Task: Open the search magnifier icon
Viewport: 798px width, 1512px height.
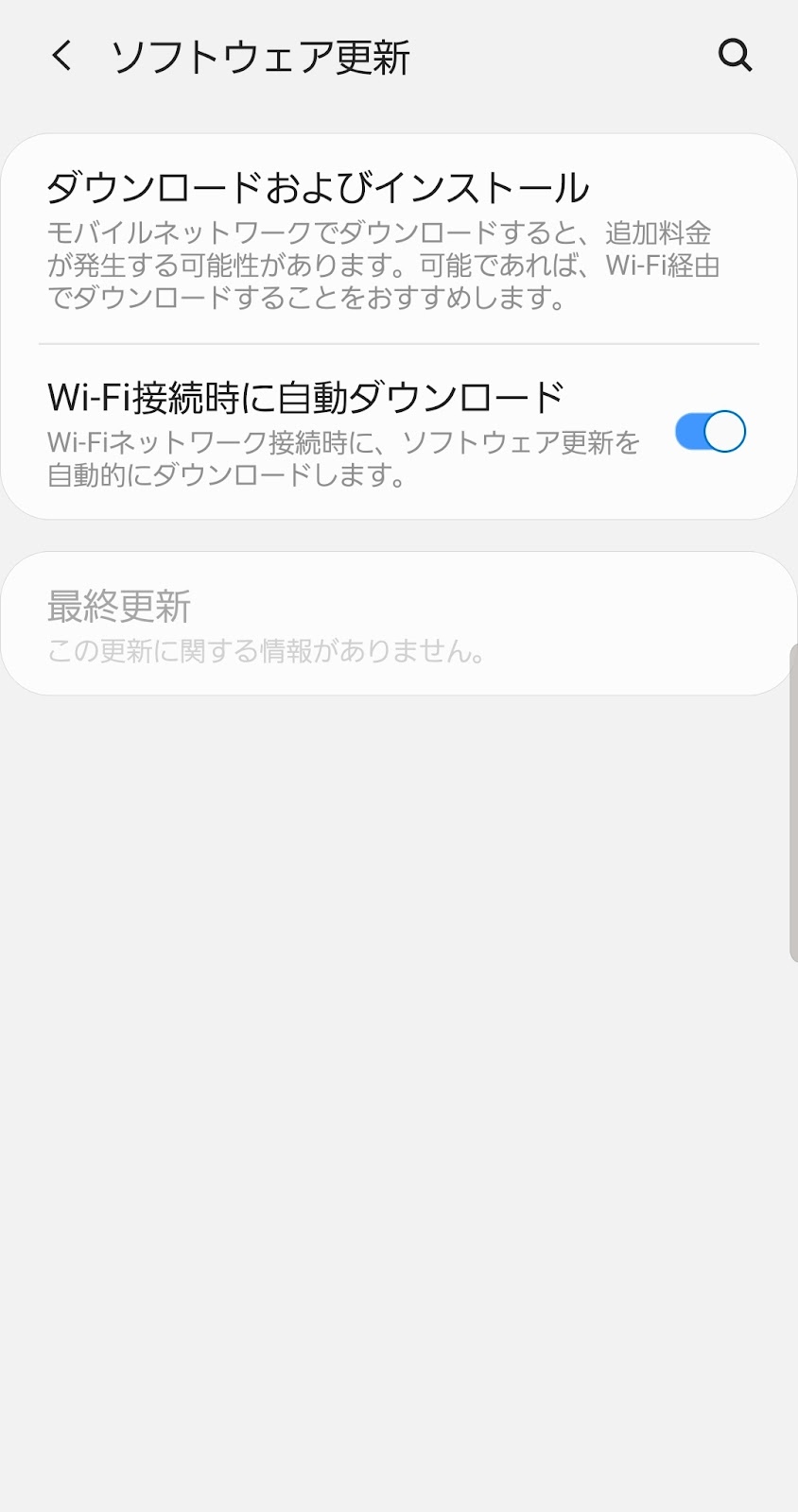Action: tap(735, 56)
